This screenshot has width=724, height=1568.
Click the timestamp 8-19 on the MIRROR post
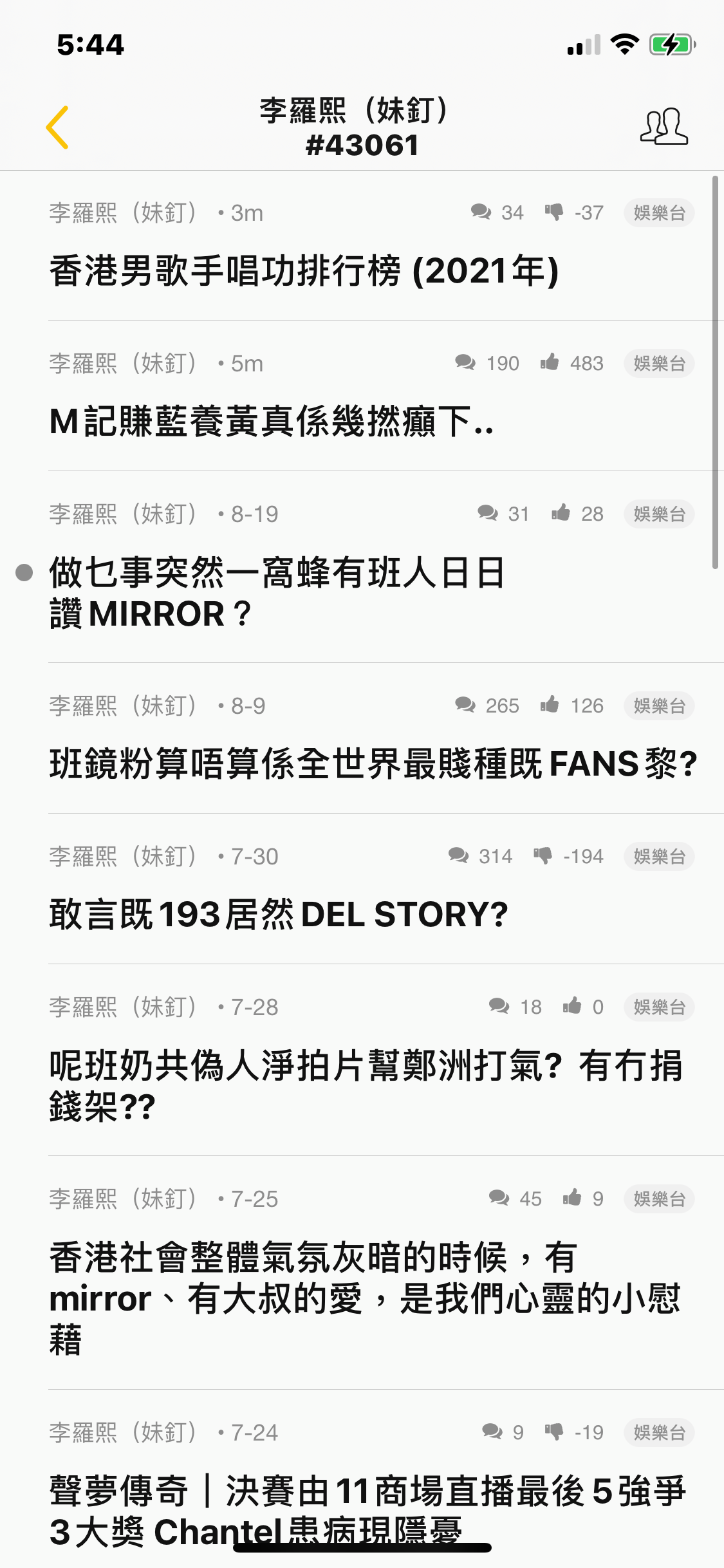(255, 513)
